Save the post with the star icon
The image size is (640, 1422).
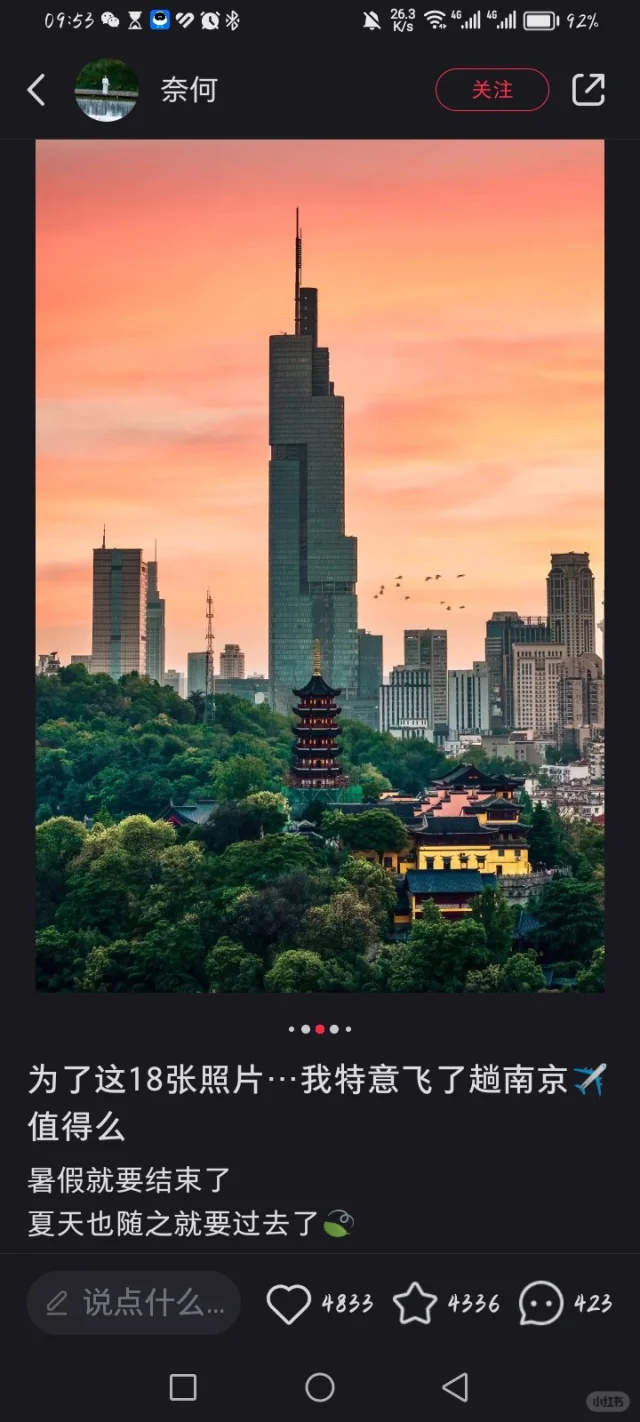[414, 1304]
